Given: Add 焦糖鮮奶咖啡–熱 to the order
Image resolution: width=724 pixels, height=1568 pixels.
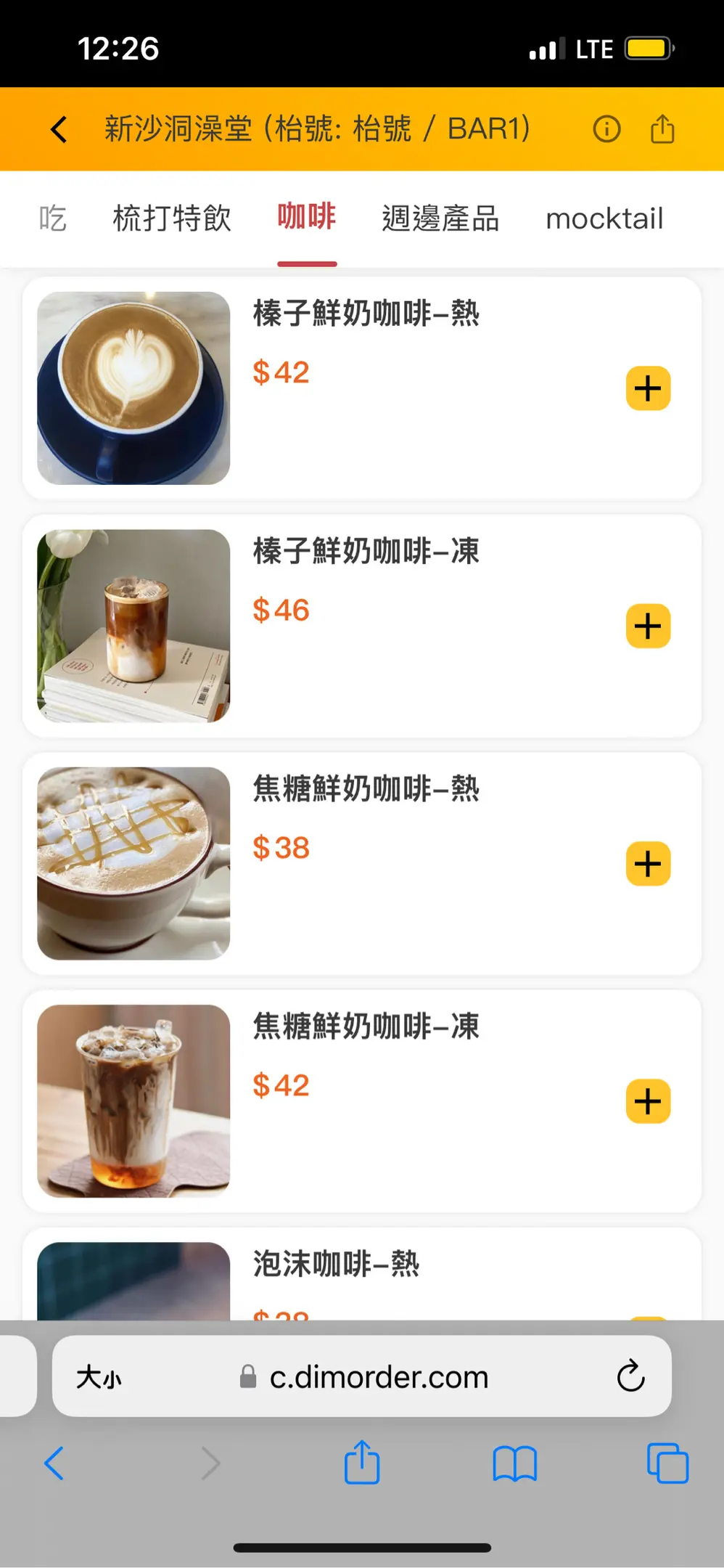Looking at the screenshot, I should (648, 864).
